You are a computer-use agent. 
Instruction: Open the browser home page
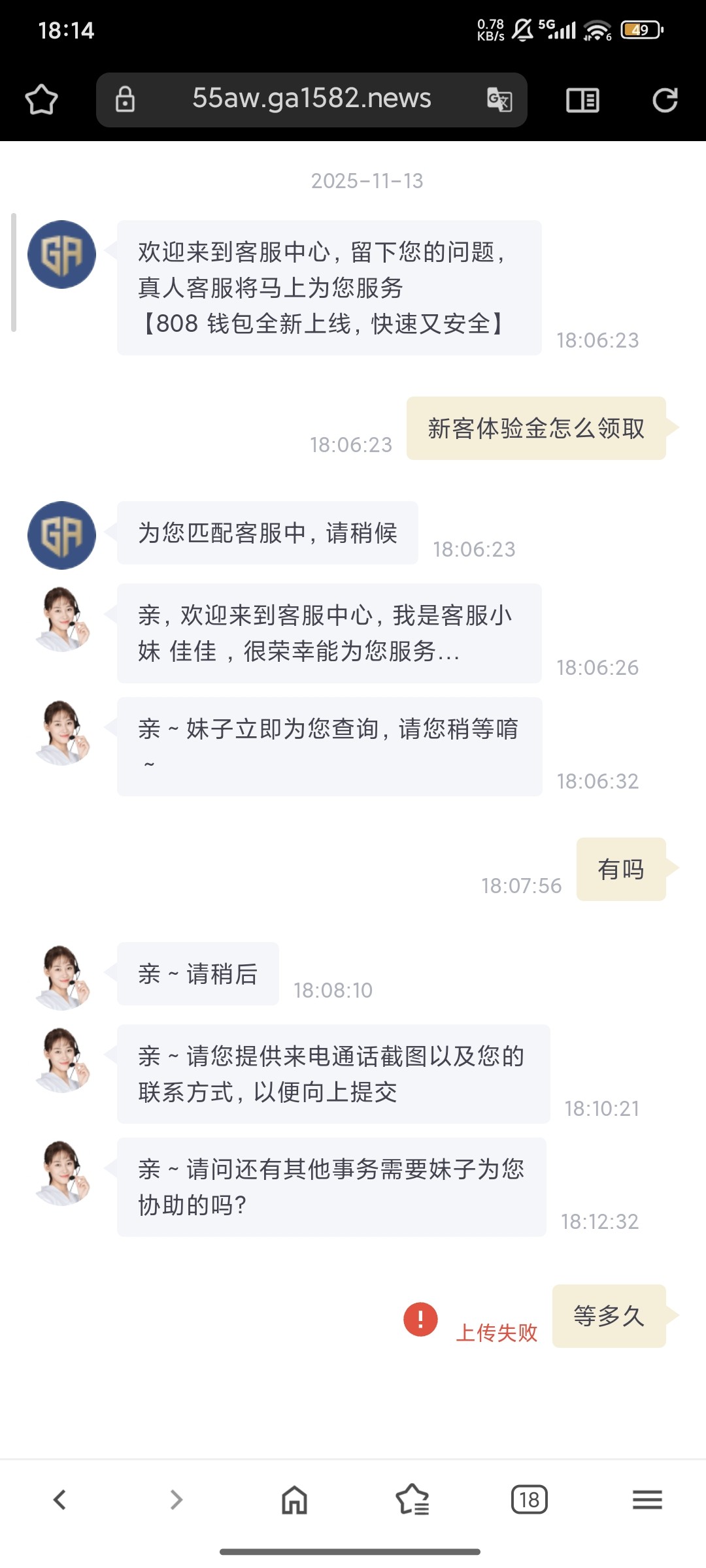click(x=294, y=1499)
